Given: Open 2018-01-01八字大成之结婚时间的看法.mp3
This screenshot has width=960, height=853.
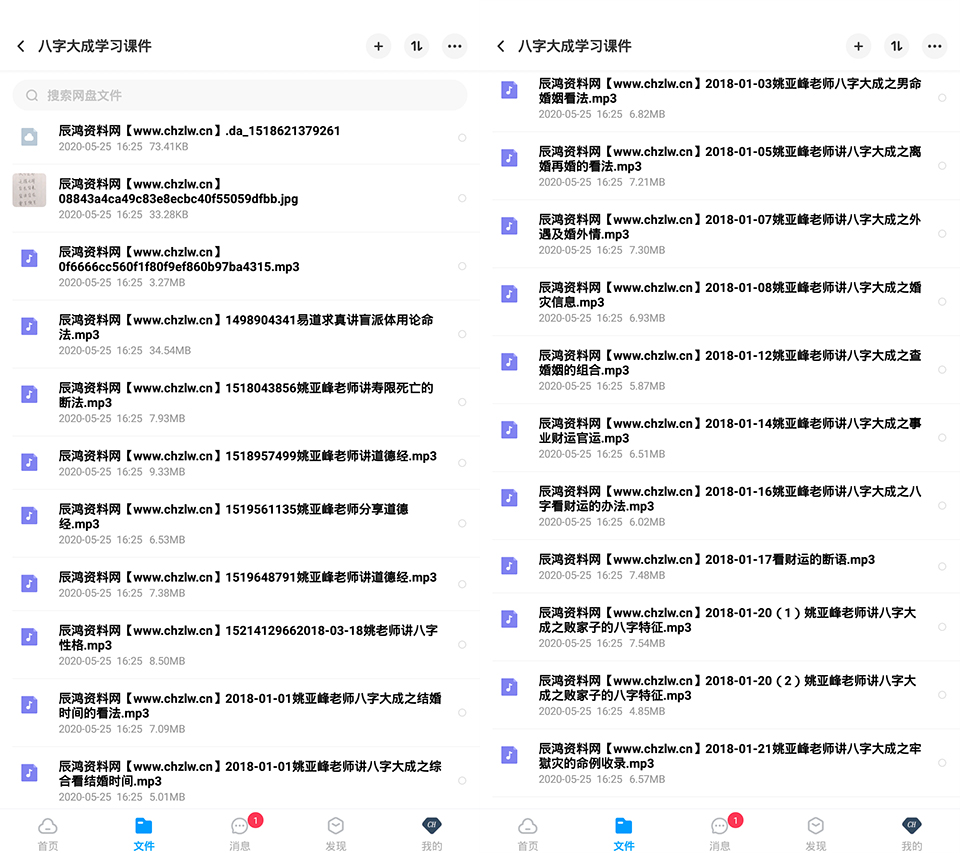Looking at the screenshot, I should pyautogui.click(x=239, y=713).
